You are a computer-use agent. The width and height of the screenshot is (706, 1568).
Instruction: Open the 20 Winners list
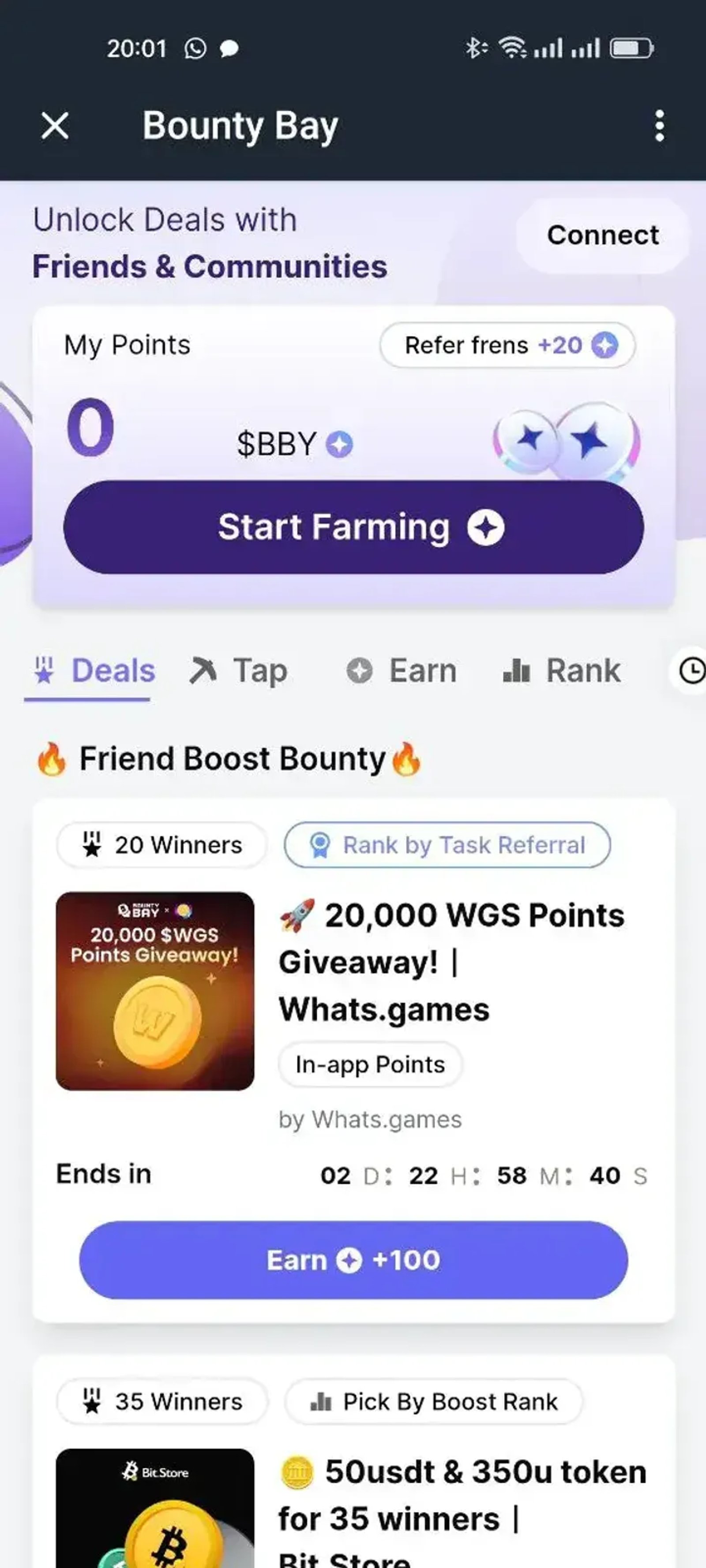(161, 844)
